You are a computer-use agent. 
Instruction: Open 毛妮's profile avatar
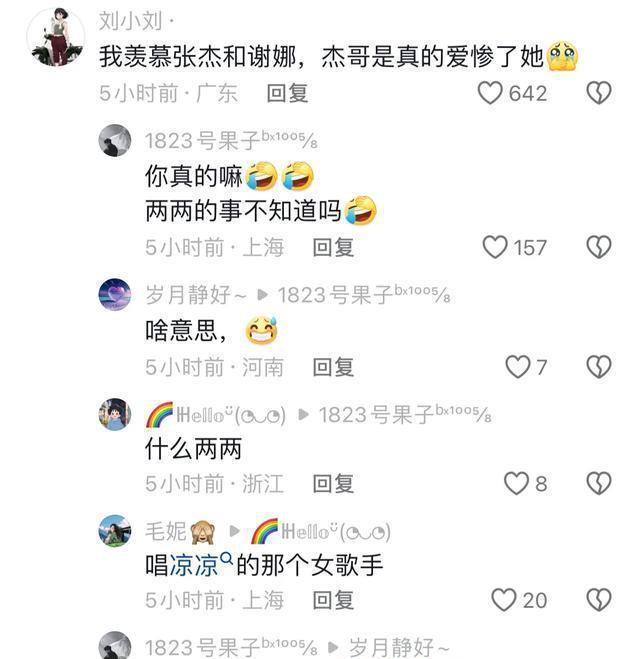tap(115, 531)
